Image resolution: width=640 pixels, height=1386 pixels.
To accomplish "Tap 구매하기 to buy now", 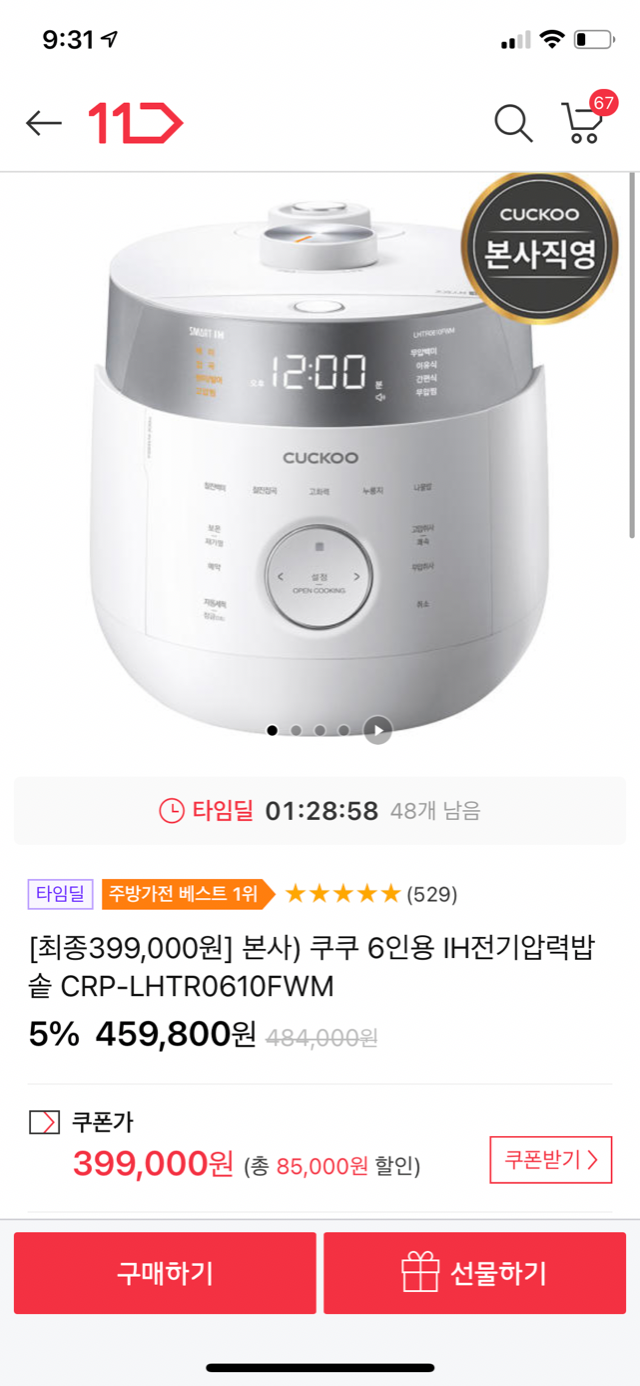I will pos(165,1273).
